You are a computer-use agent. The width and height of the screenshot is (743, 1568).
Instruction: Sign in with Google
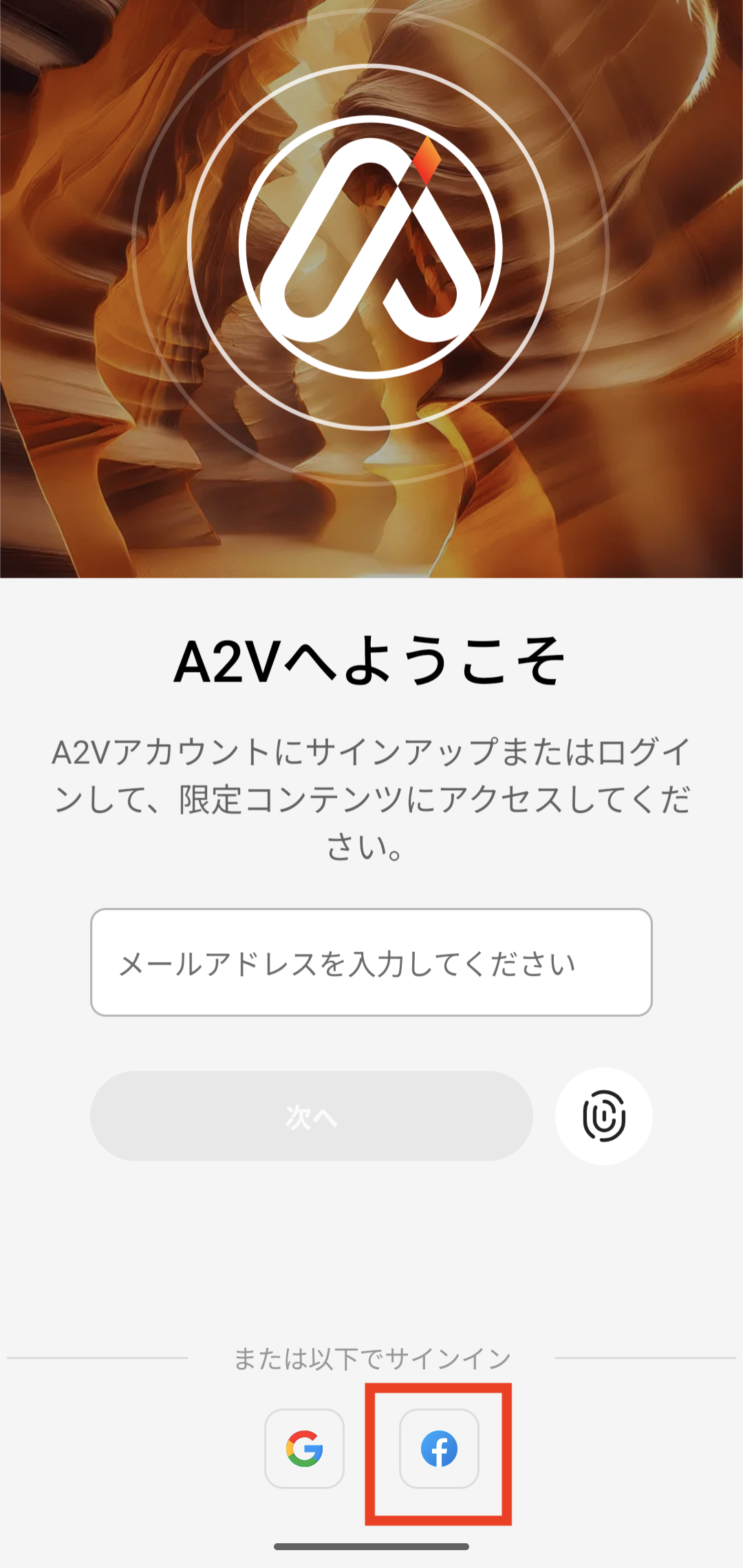tap(304, 1448)
